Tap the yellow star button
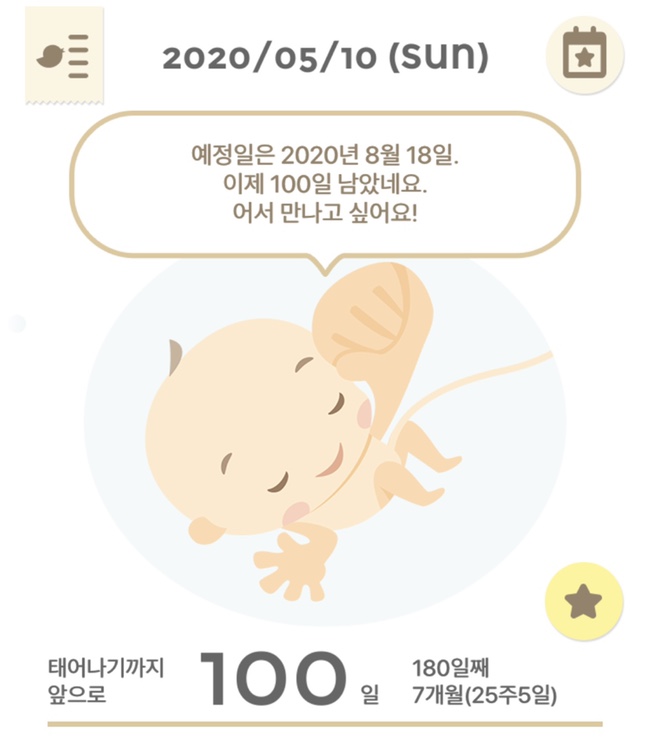The width and height of the screenshot is (650, 746). point(583,602)
